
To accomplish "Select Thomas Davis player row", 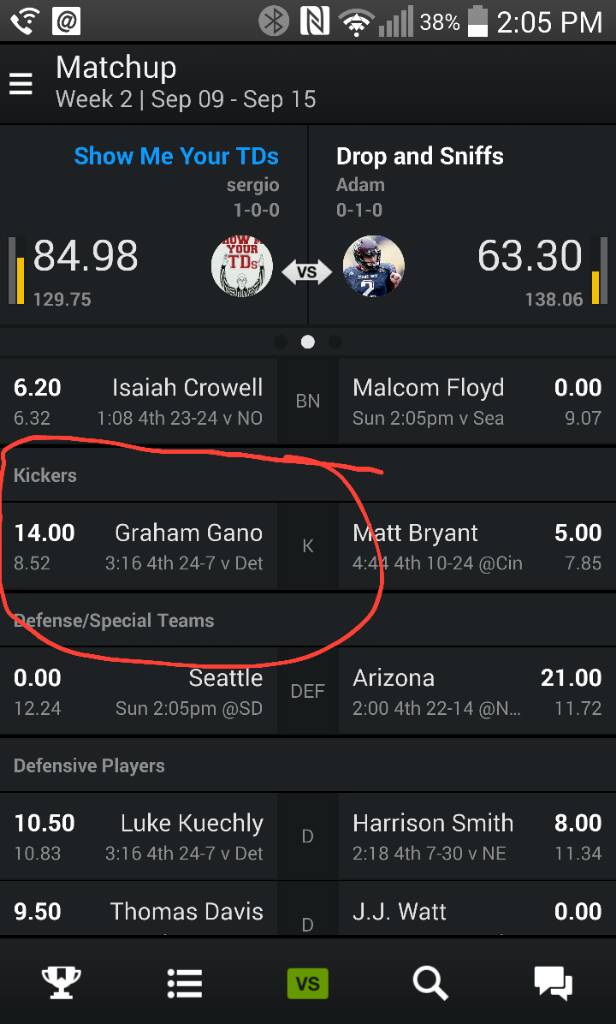I will [x=138, y=910].
